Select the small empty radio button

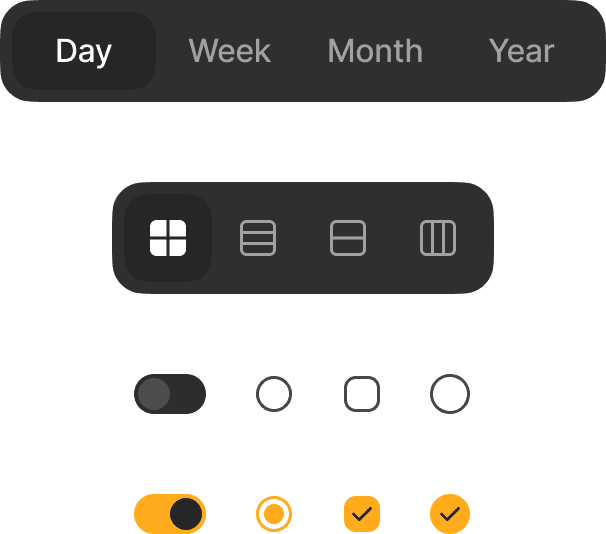click(274, 394)
